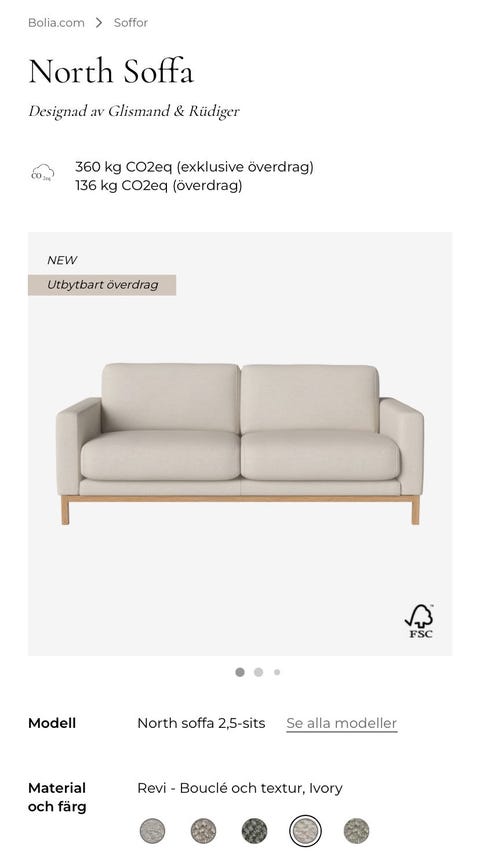
Task: Jump to the second image page dot
Action: 258,672
